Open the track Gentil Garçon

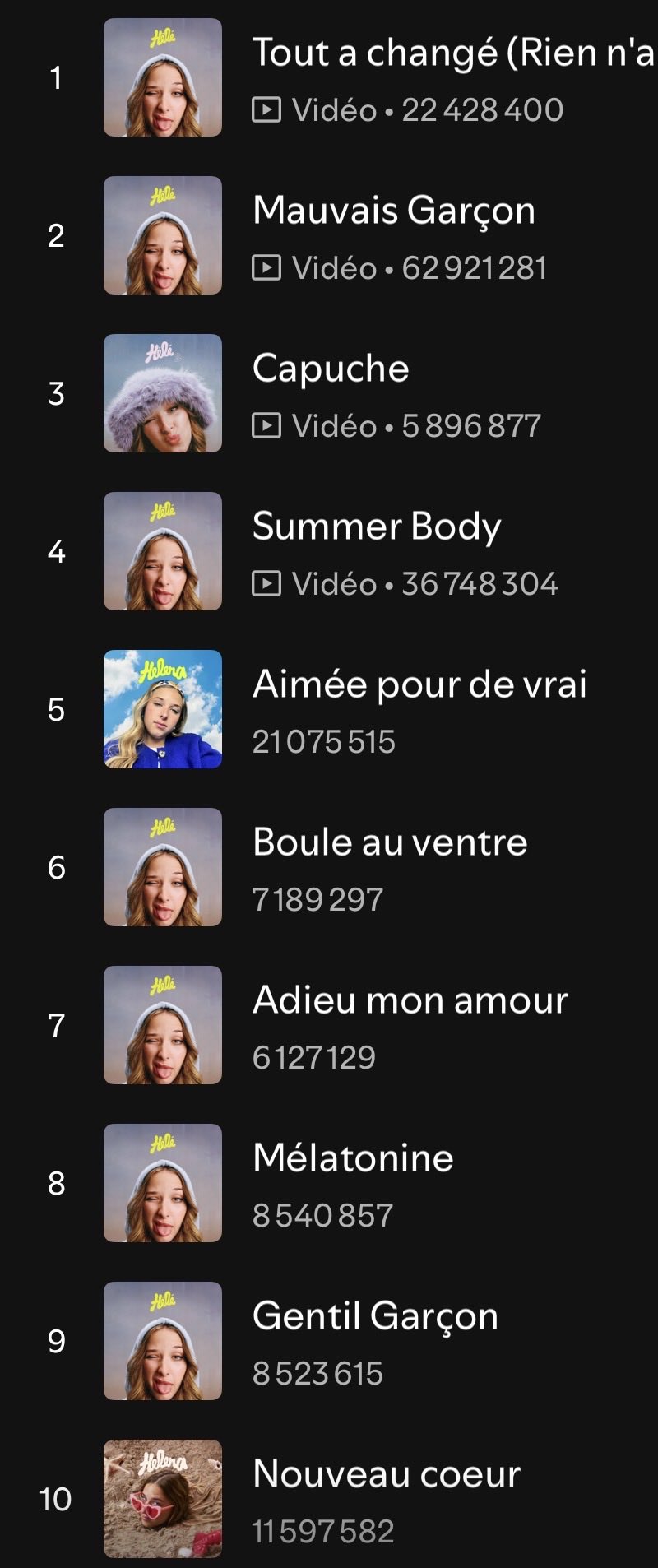[375, 1316]
